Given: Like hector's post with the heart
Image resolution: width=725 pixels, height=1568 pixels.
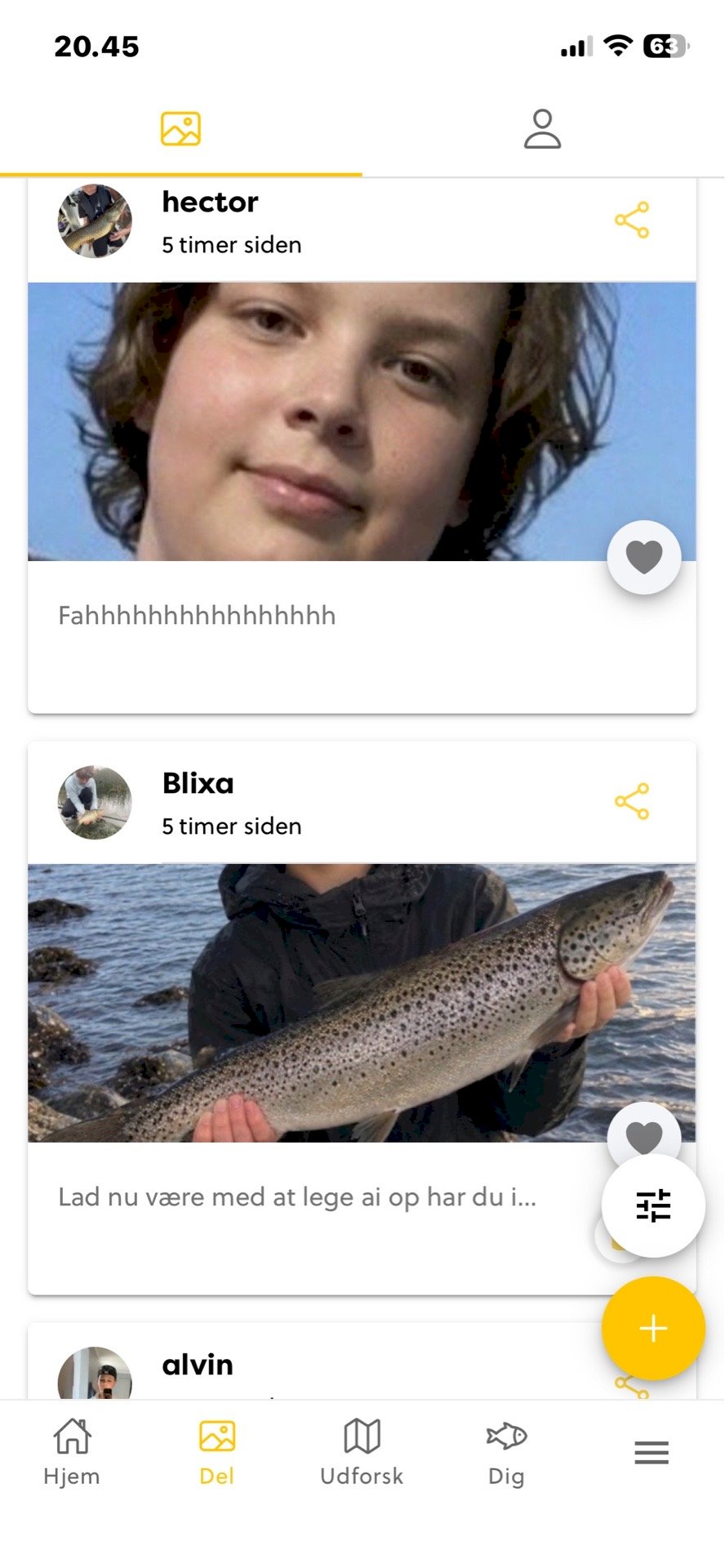Looking at the screenshot, I should 644,558.
